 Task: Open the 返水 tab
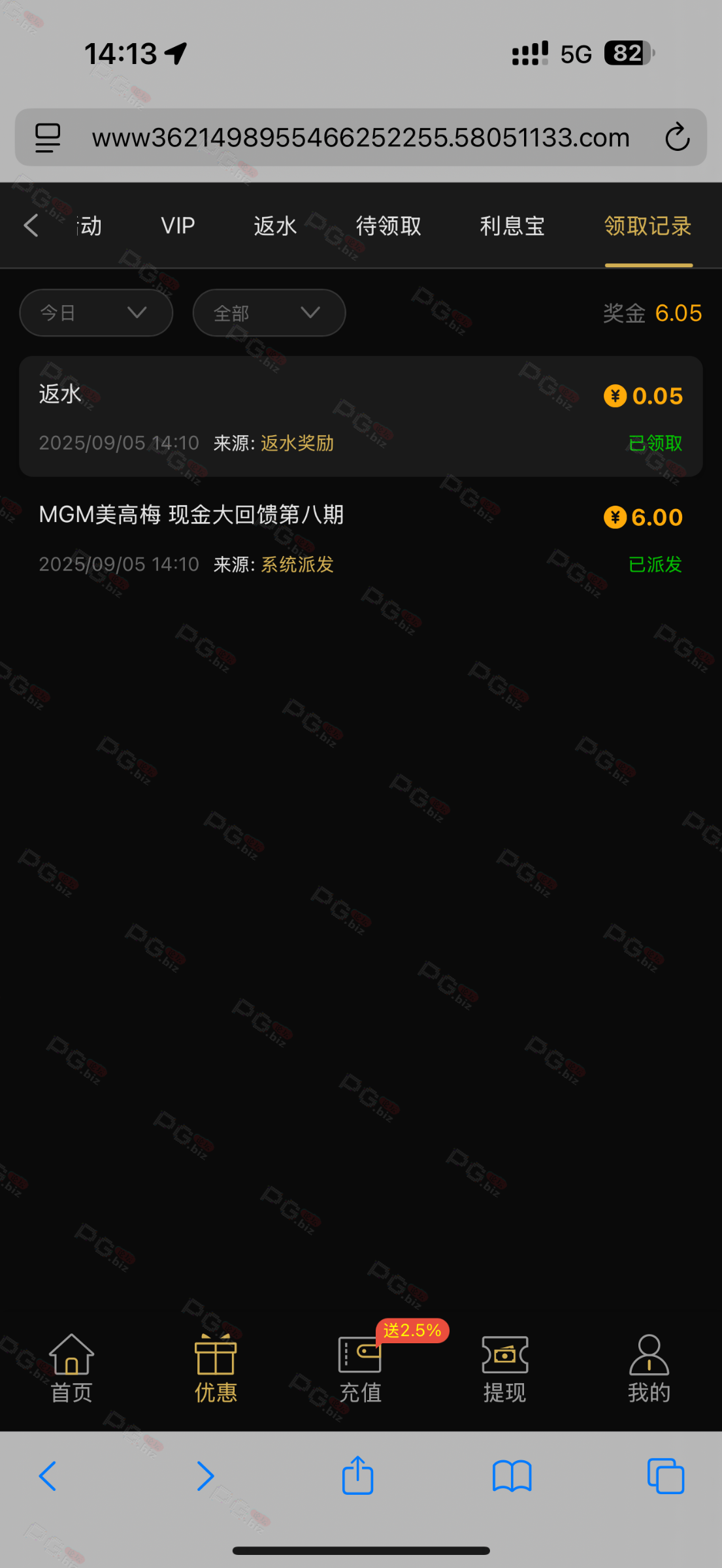[x=275, y=226]
